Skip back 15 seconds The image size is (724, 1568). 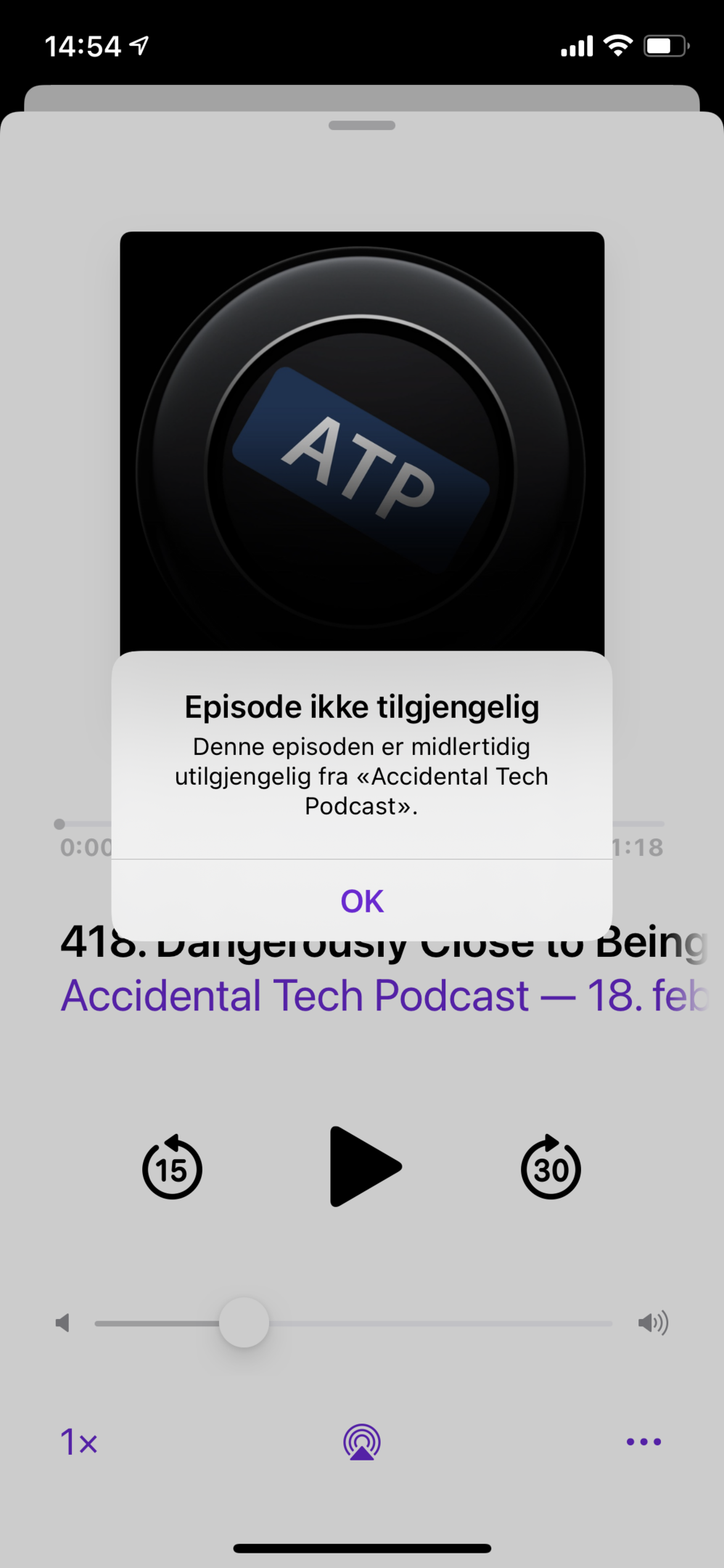pos(172,1167)
